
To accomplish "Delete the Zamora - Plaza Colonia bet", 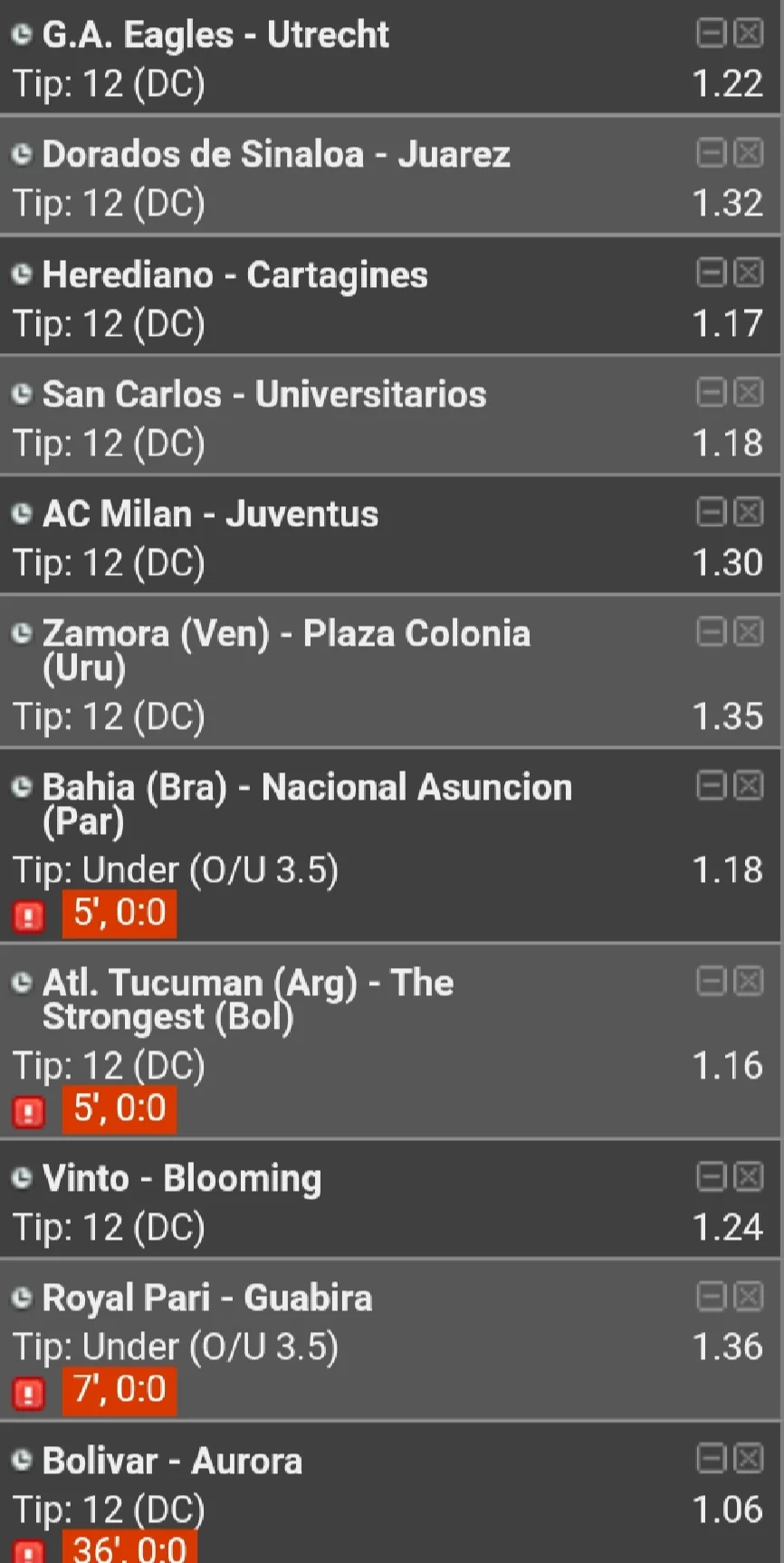I will [748, 632].
